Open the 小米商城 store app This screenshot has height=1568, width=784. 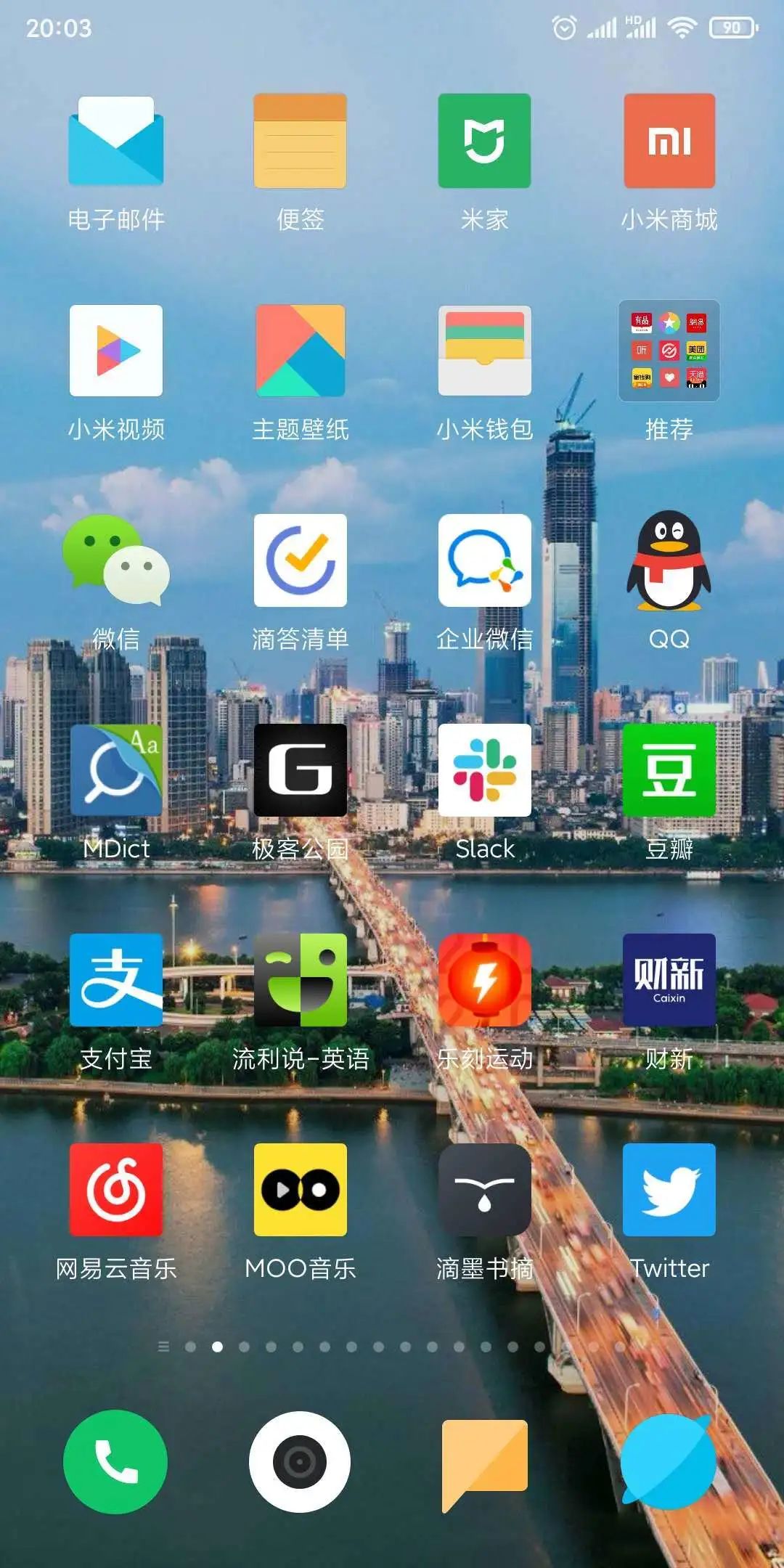coord(669,141)
